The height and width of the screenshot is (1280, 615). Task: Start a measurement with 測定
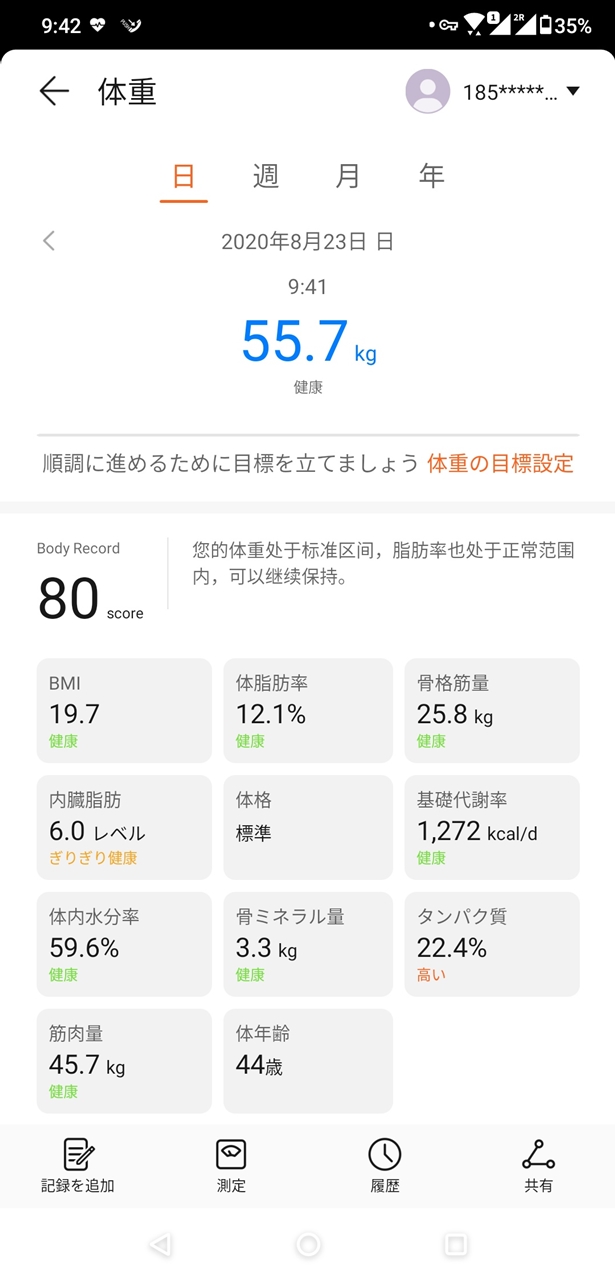(x=231, y=1166)
